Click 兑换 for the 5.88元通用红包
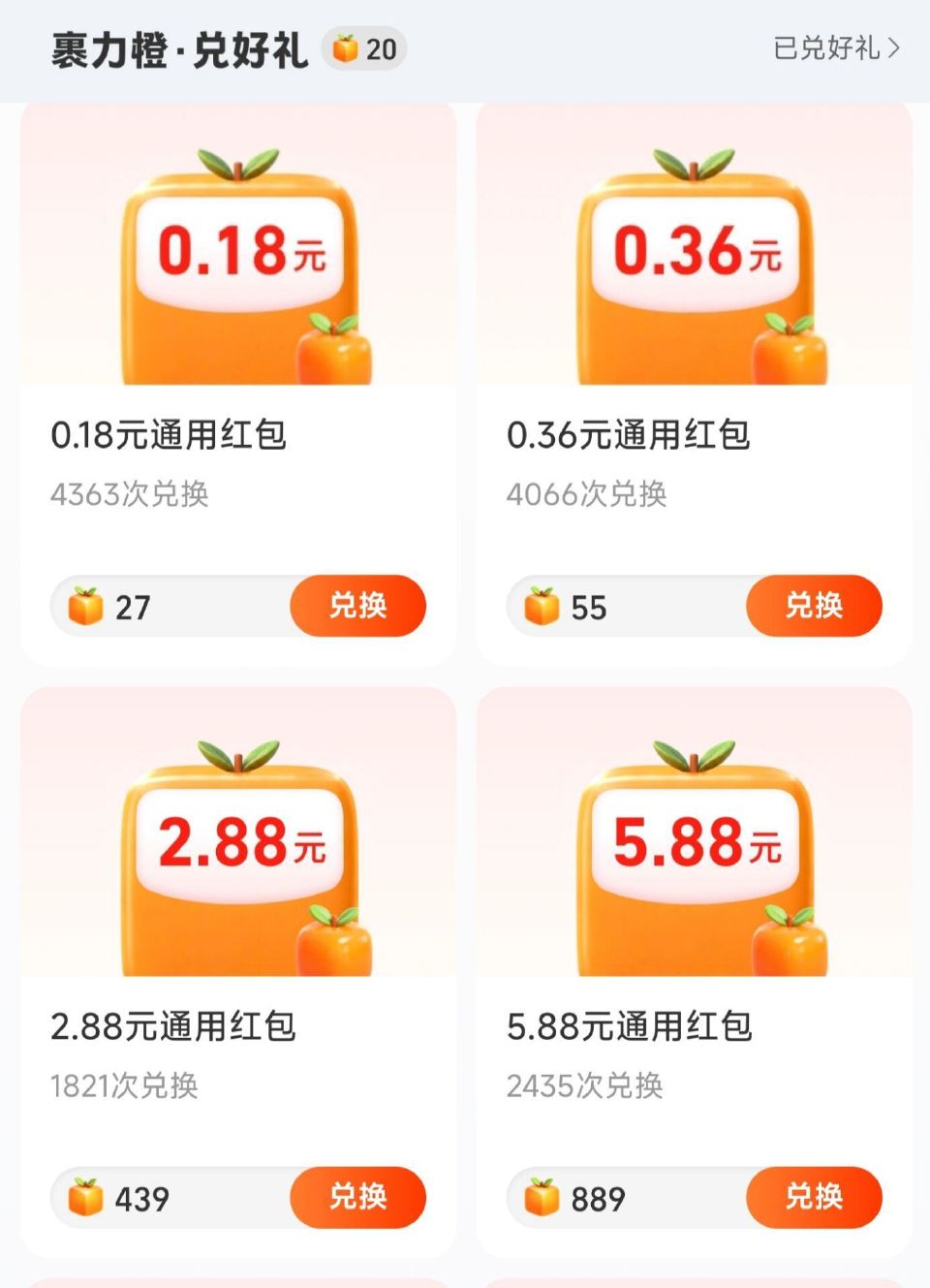The height and width of the screenshot is (1288, 930). tap(813, 1199)
